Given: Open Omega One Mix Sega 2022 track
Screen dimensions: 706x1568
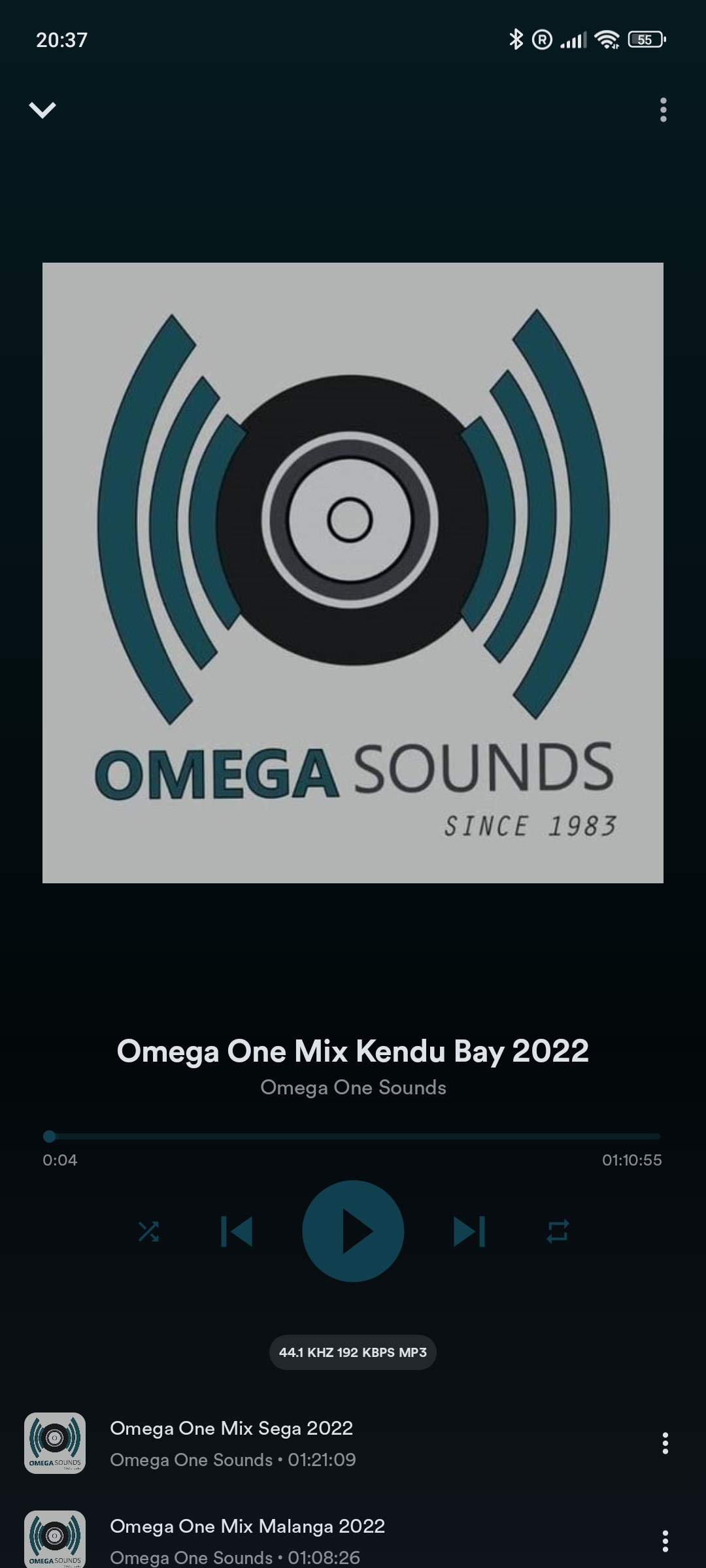Looking at the screenshot, I should [261, 1443].
